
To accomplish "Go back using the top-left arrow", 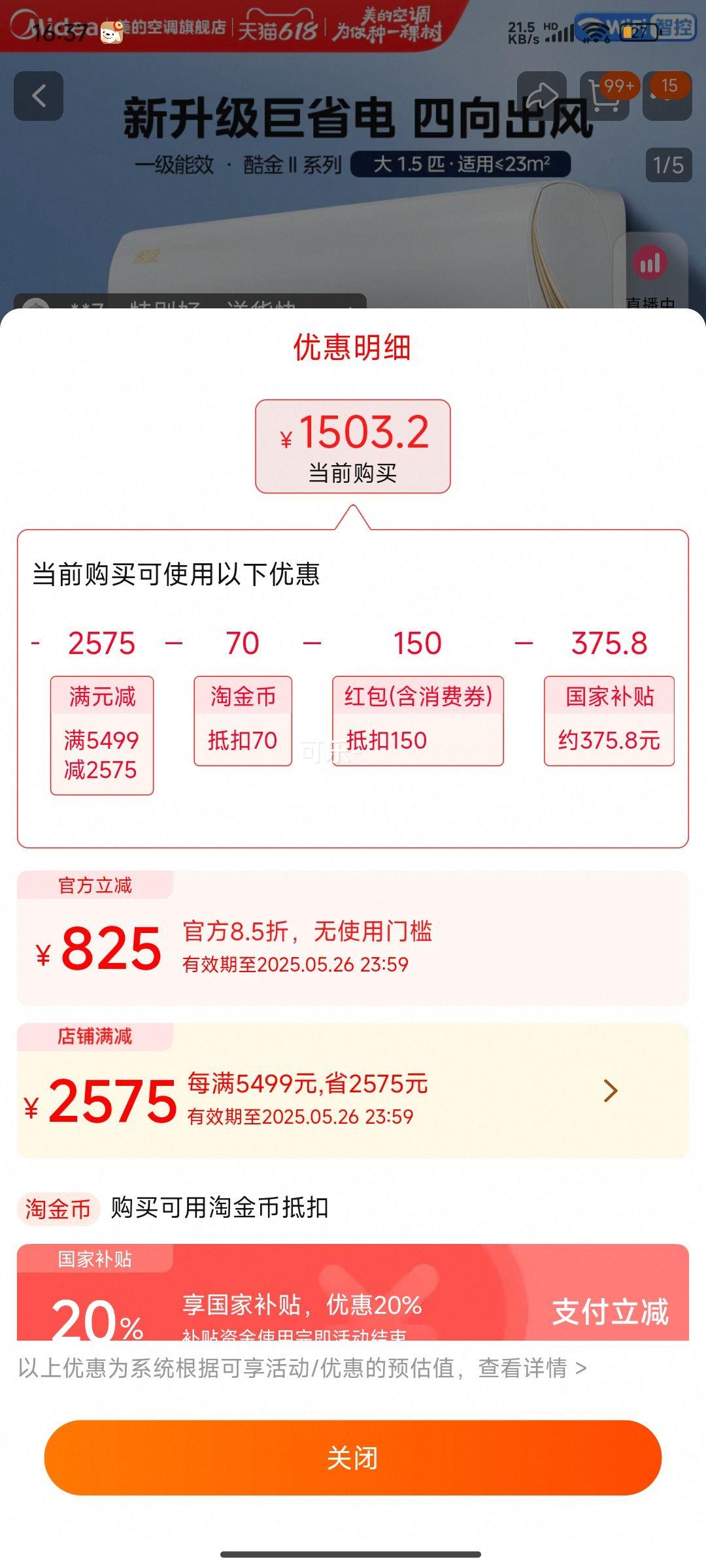I will [39, 96].
